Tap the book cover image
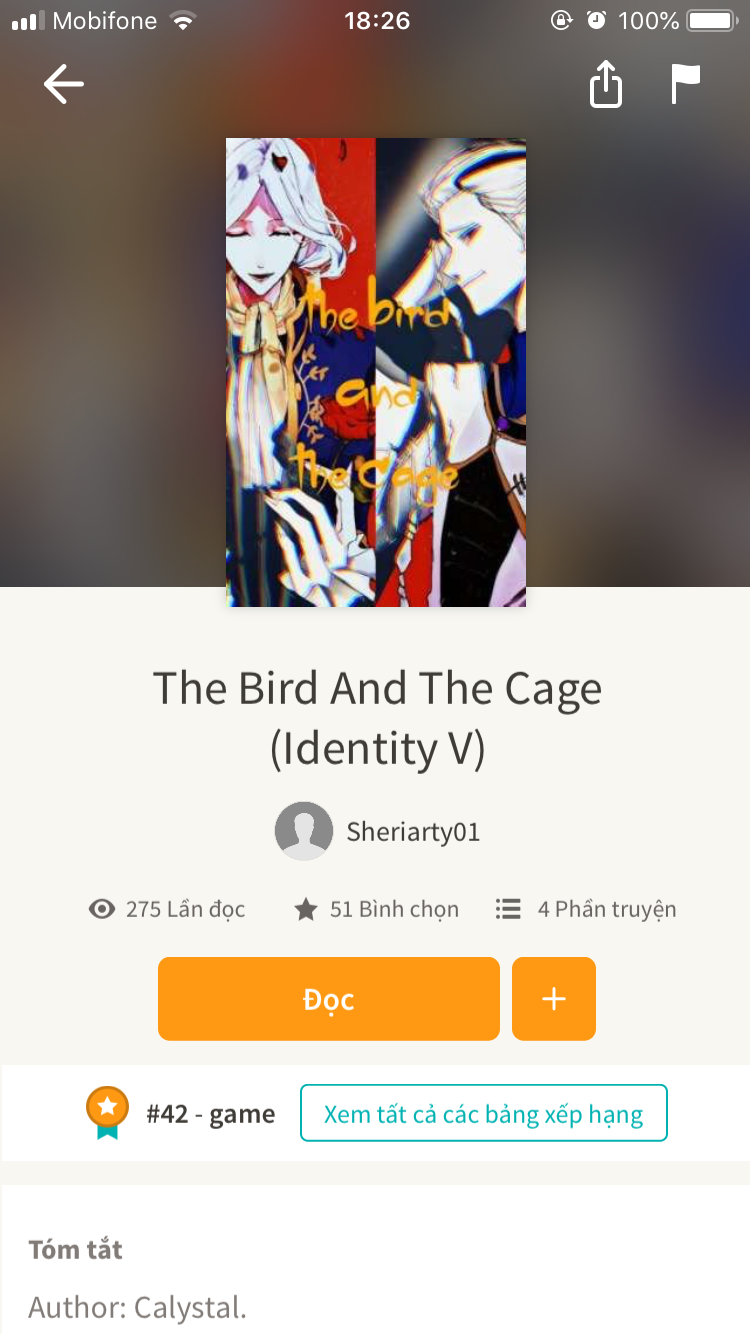This screenshot has width=750, height=1334. 376,372
